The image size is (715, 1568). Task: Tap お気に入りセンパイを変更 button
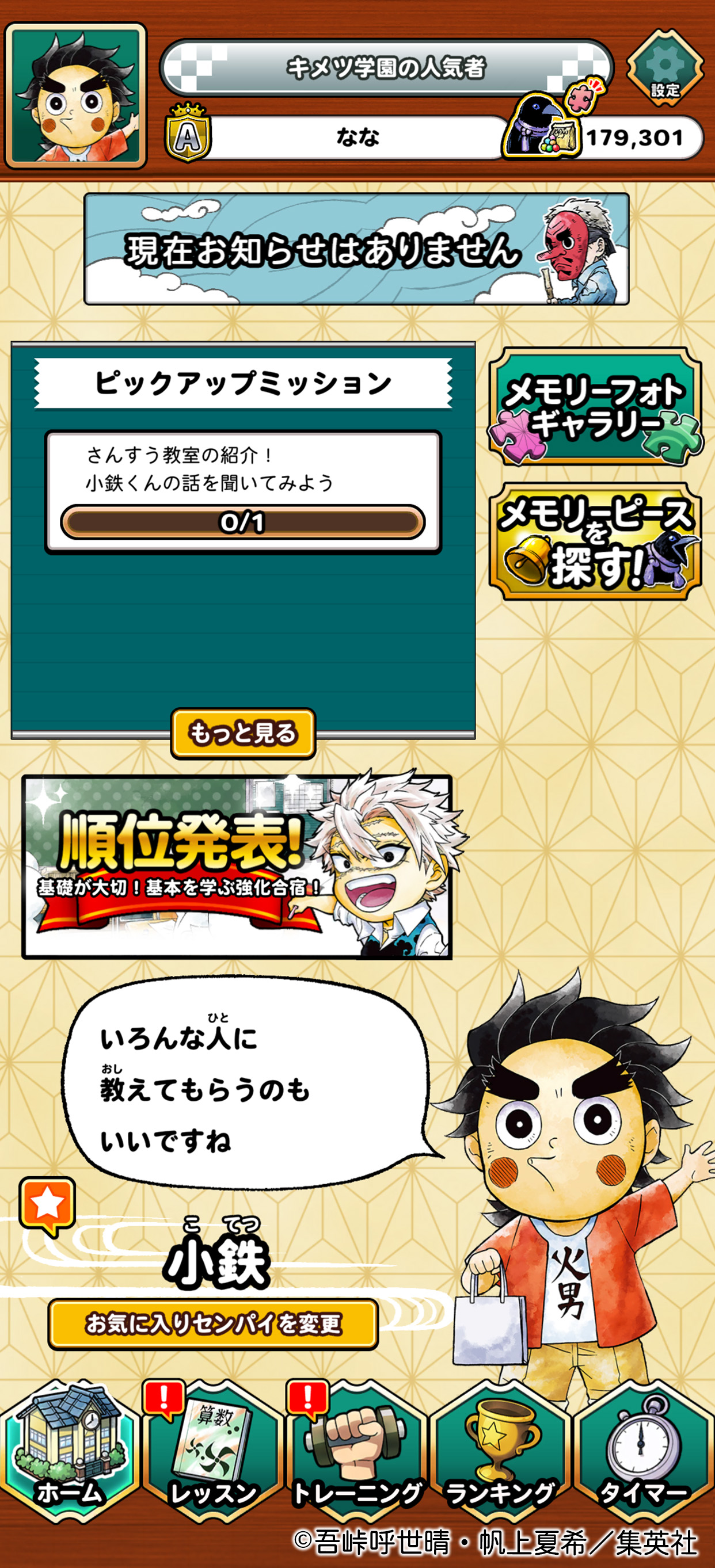click(x=212, y=1323)
